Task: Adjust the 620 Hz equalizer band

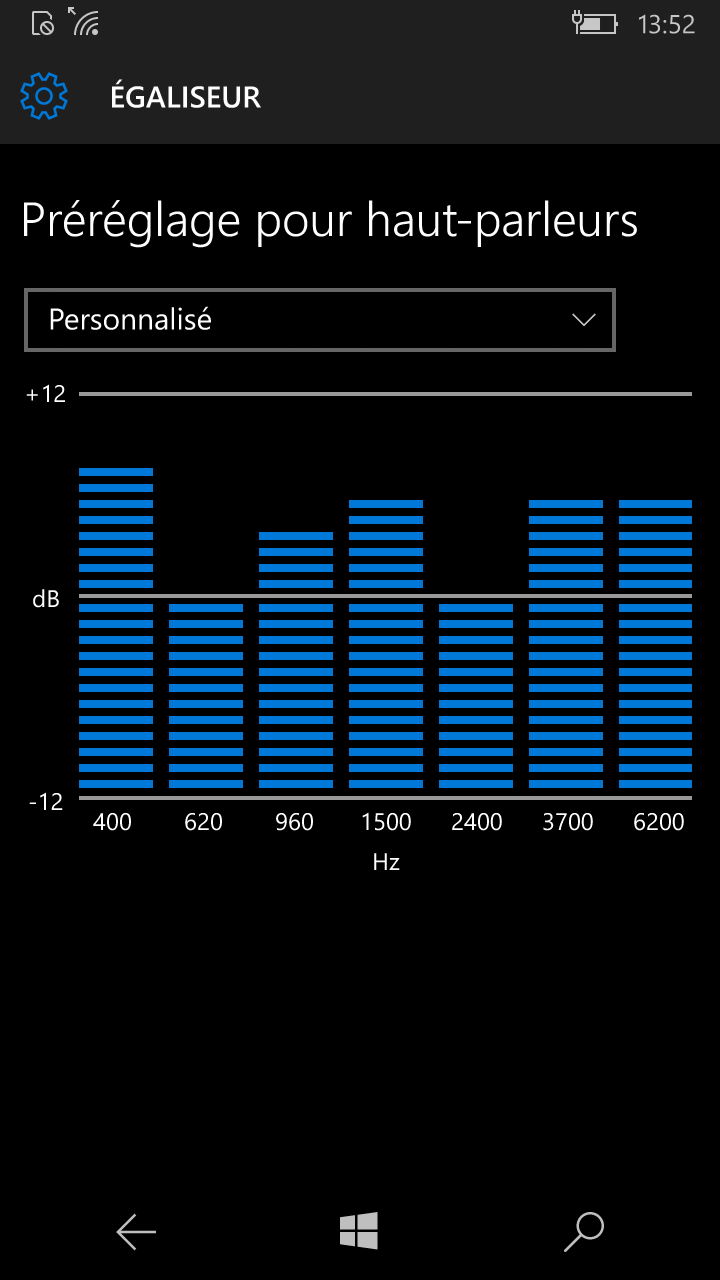Action: coord(206,696)
